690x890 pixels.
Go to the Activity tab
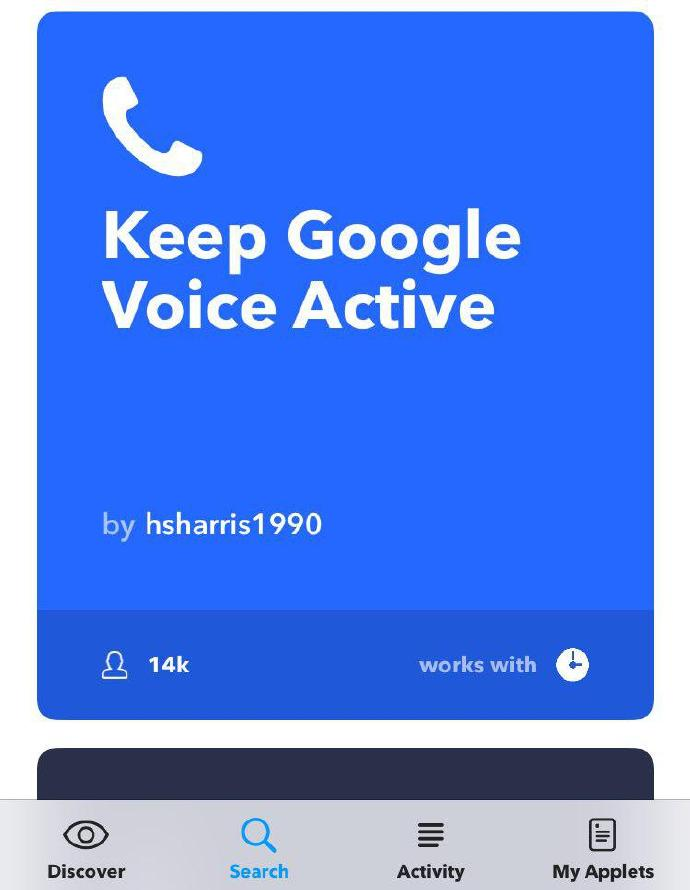pos(430,849)
